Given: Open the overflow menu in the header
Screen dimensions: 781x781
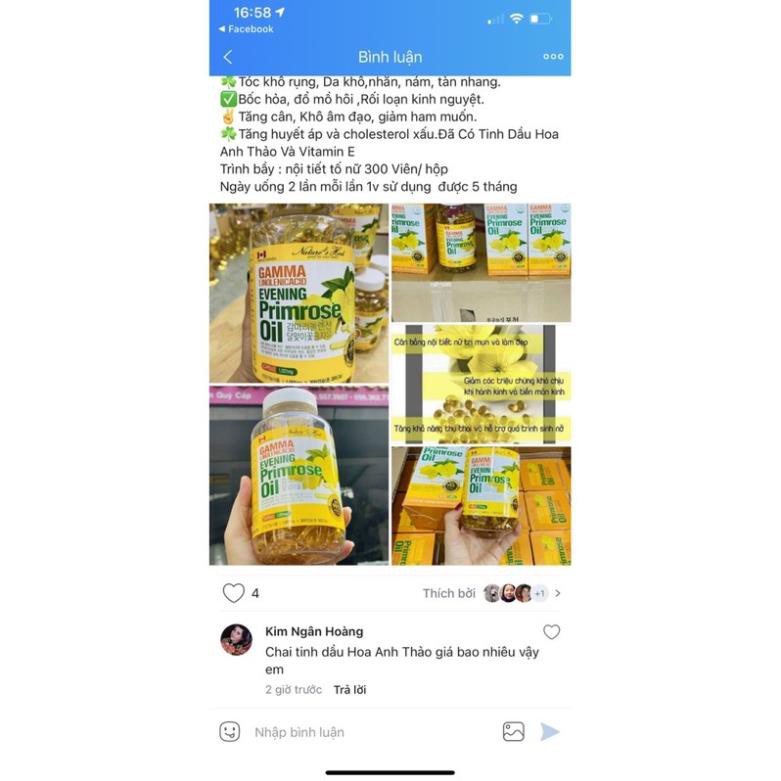Looking at the screenshot, I should pos(552,57).
